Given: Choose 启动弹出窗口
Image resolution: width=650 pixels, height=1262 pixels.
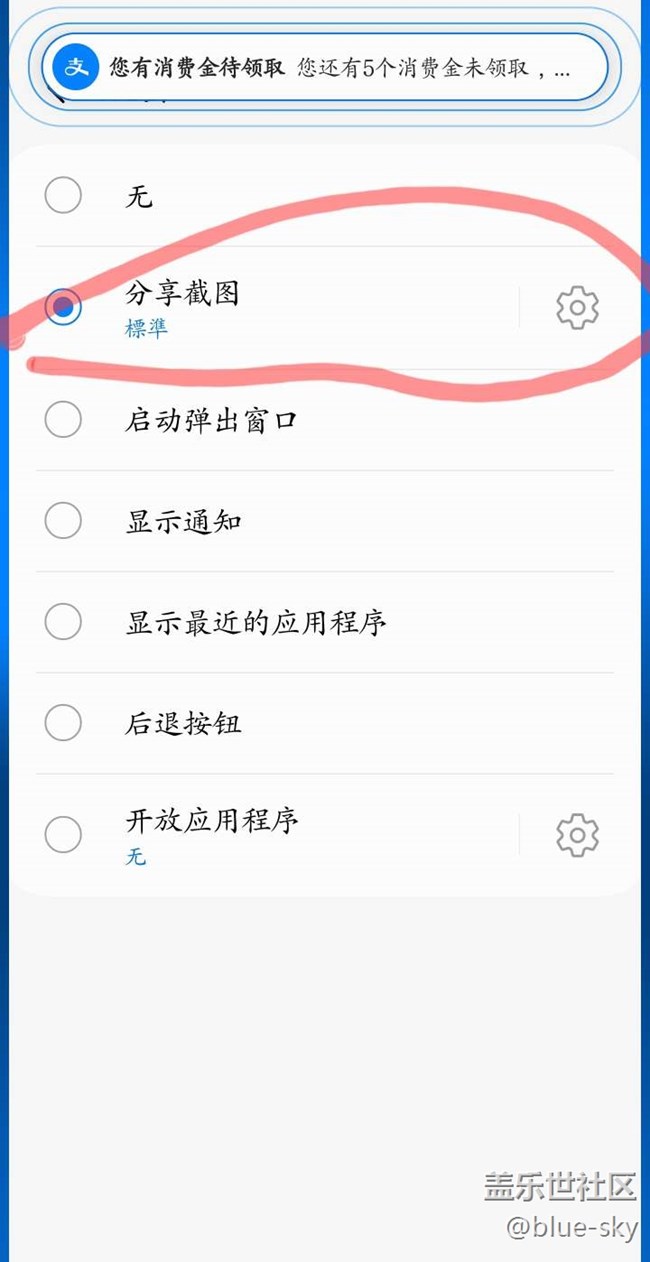Looking at the screenshot, I should pos(325,420).
